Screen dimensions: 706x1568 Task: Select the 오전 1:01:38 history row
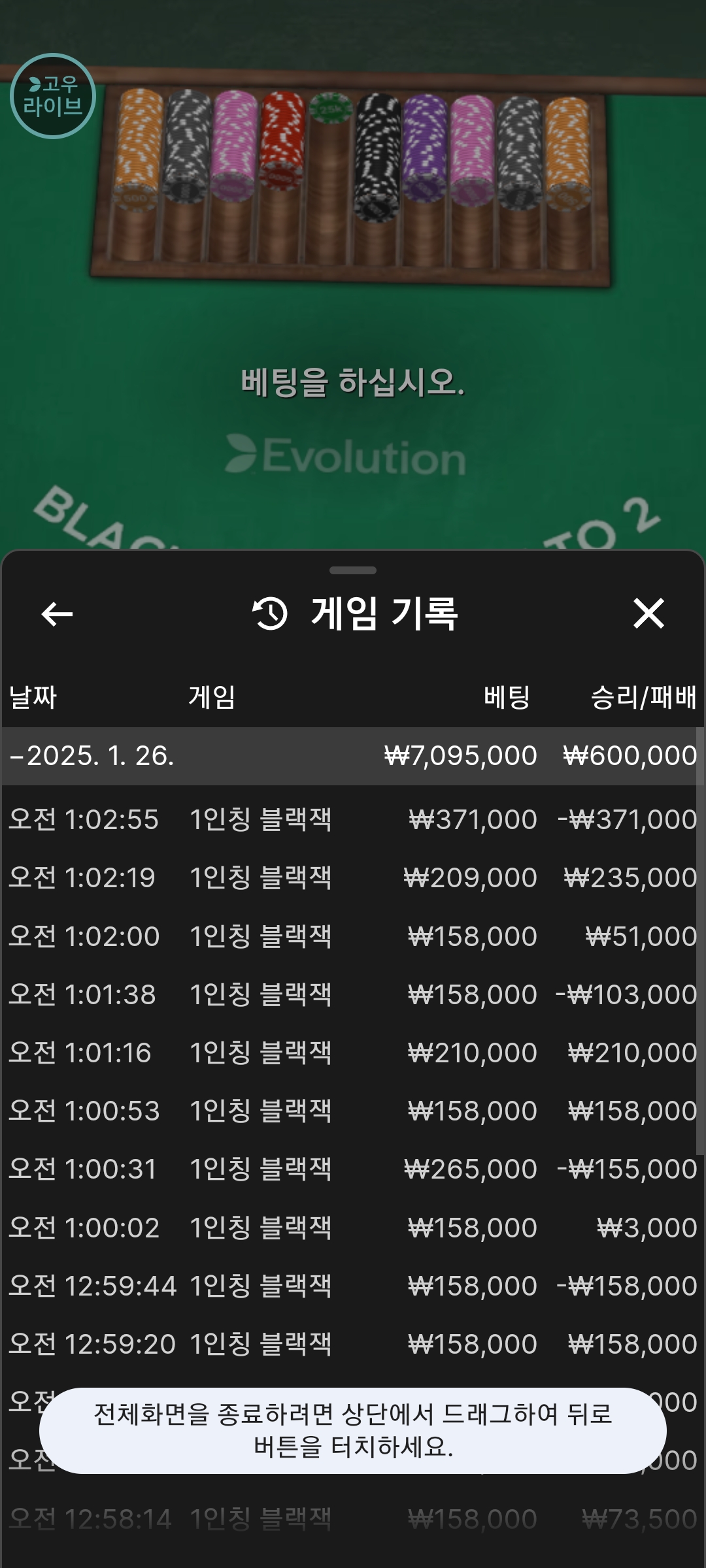pyautogui.click(x=349, y=994)
